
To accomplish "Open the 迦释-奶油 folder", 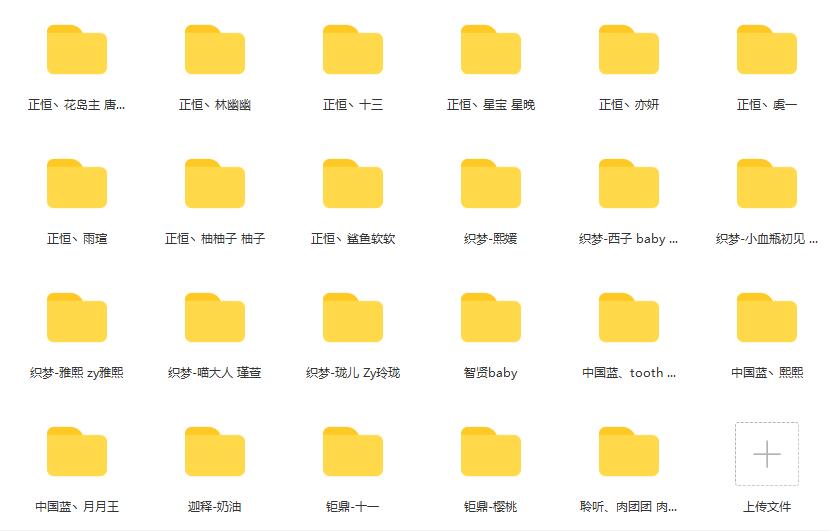I will pos(215,453).
